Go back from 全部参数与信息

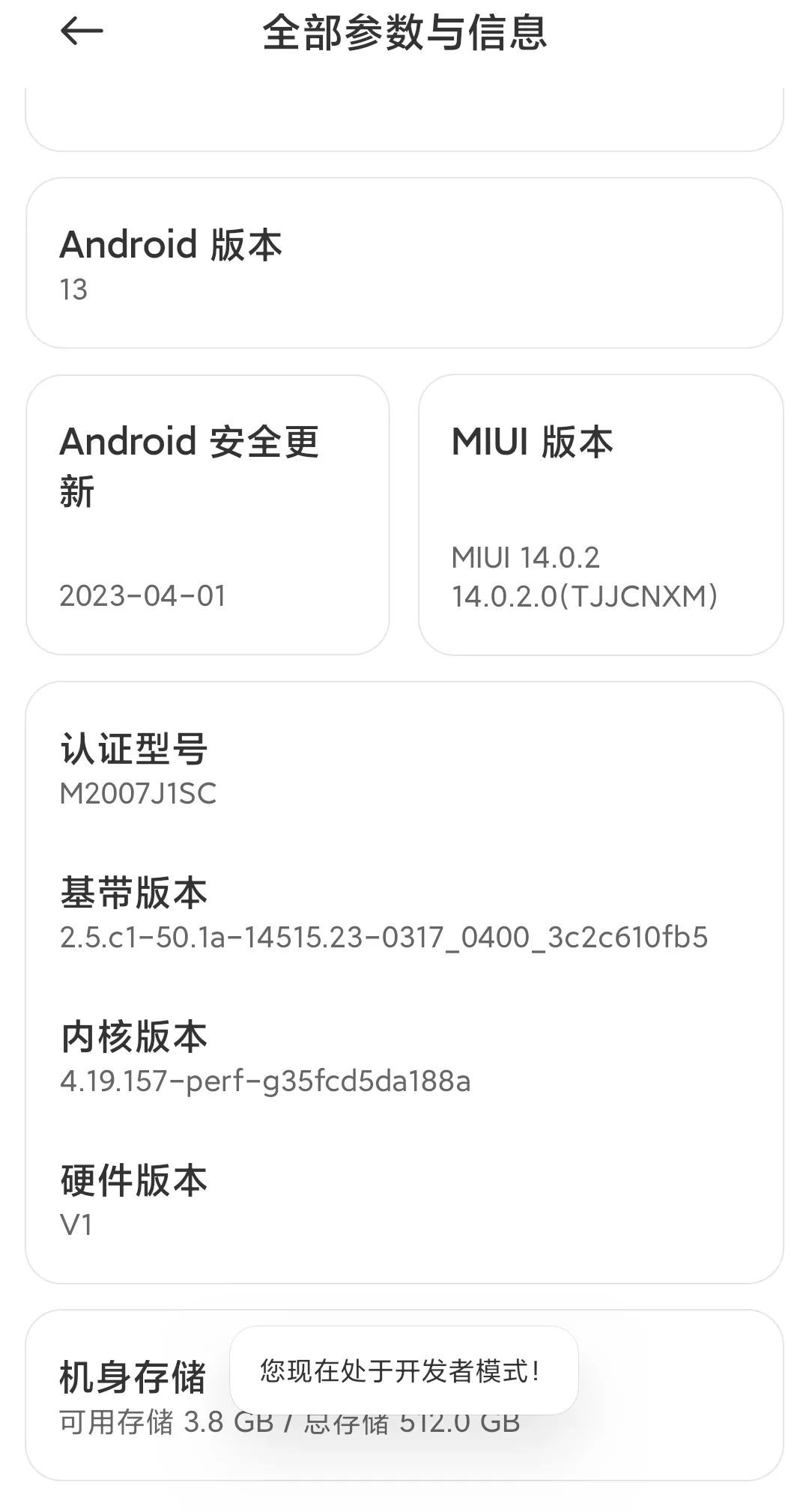[x=81, y=32]
